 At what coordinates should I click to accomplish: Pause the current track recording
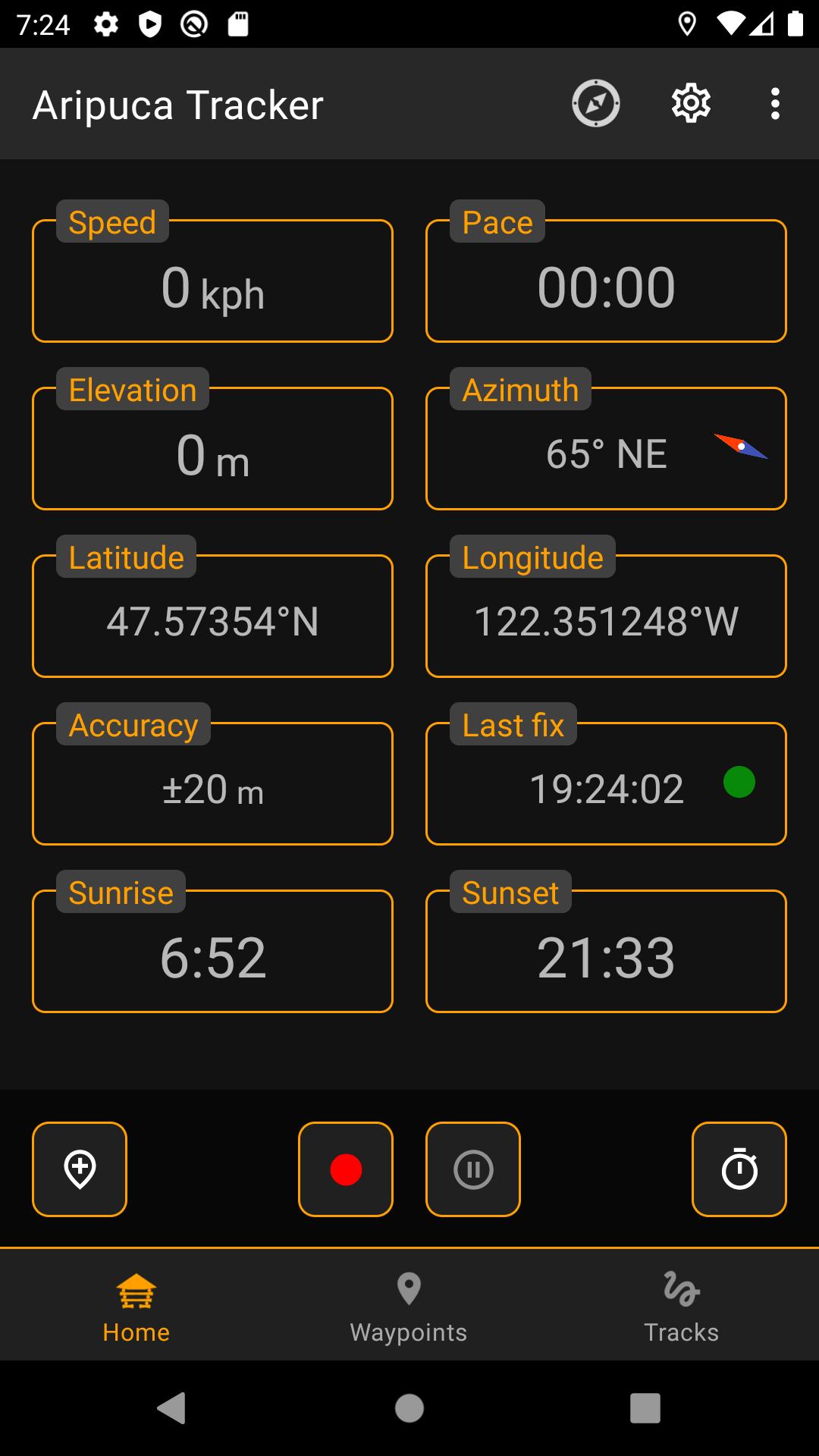(472, 1169)
